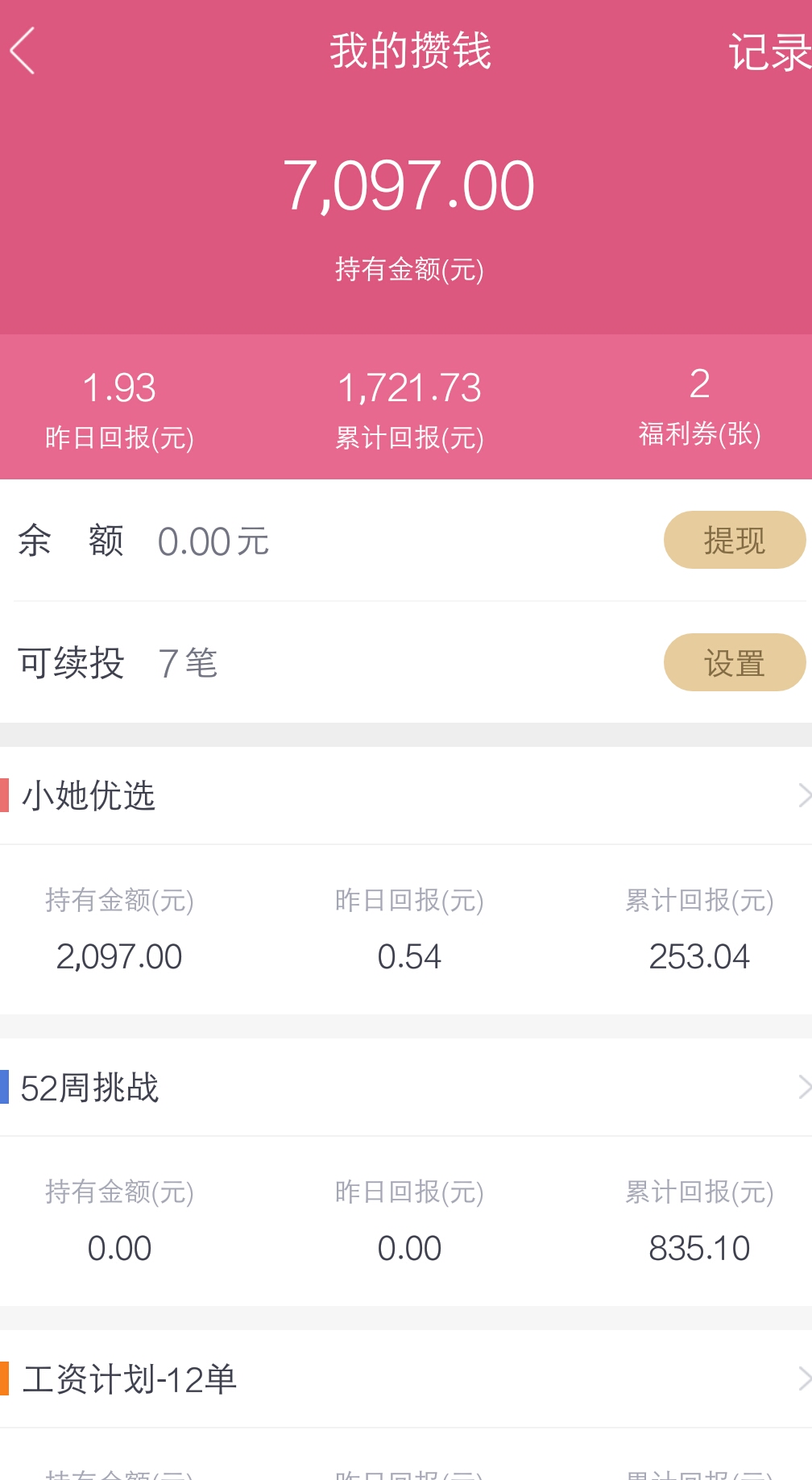This screenshot has width=812, height=1480.
Task: Open the 52周挑战 row
Action: (406, 1087)
